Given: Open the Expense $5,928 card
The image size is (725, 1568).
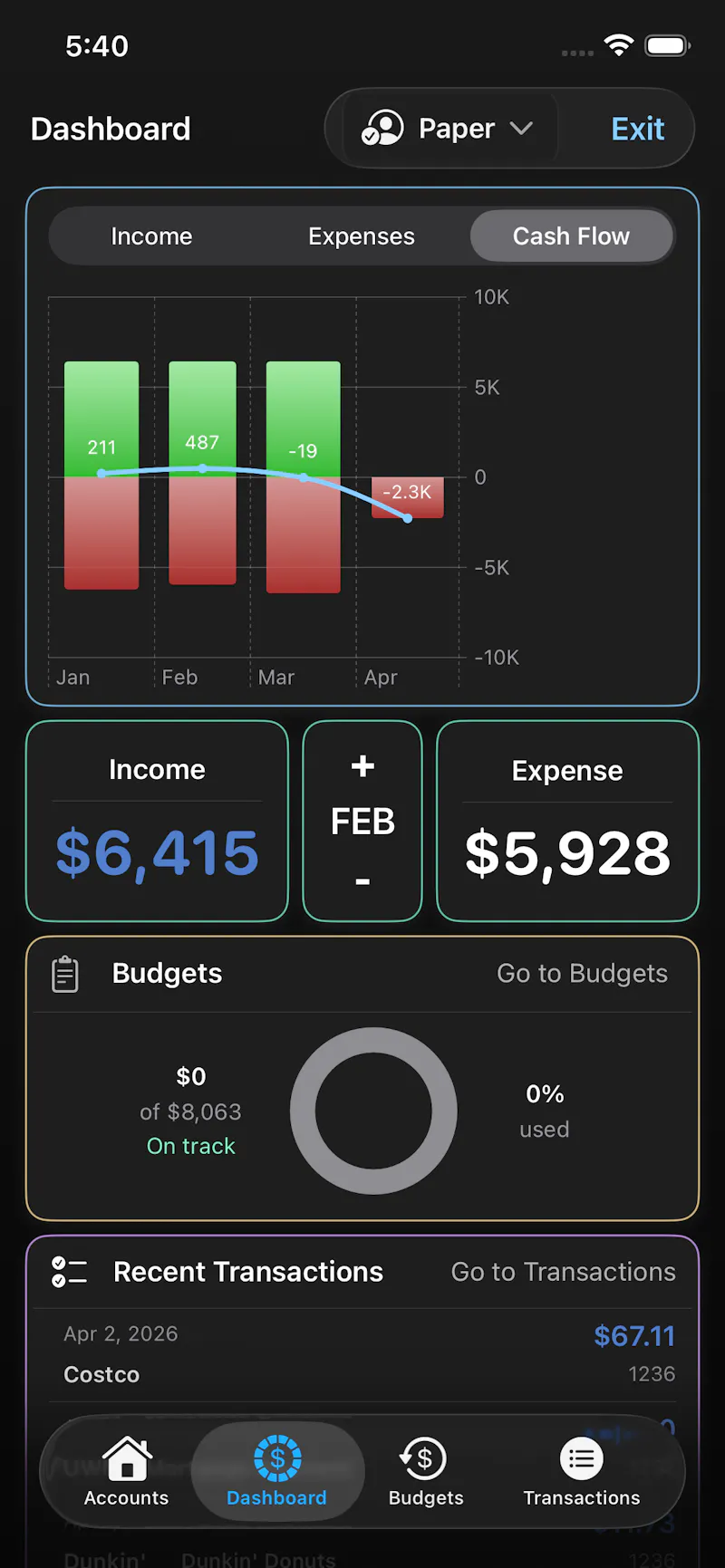Looking at the screenshot, I should (567, 821).
